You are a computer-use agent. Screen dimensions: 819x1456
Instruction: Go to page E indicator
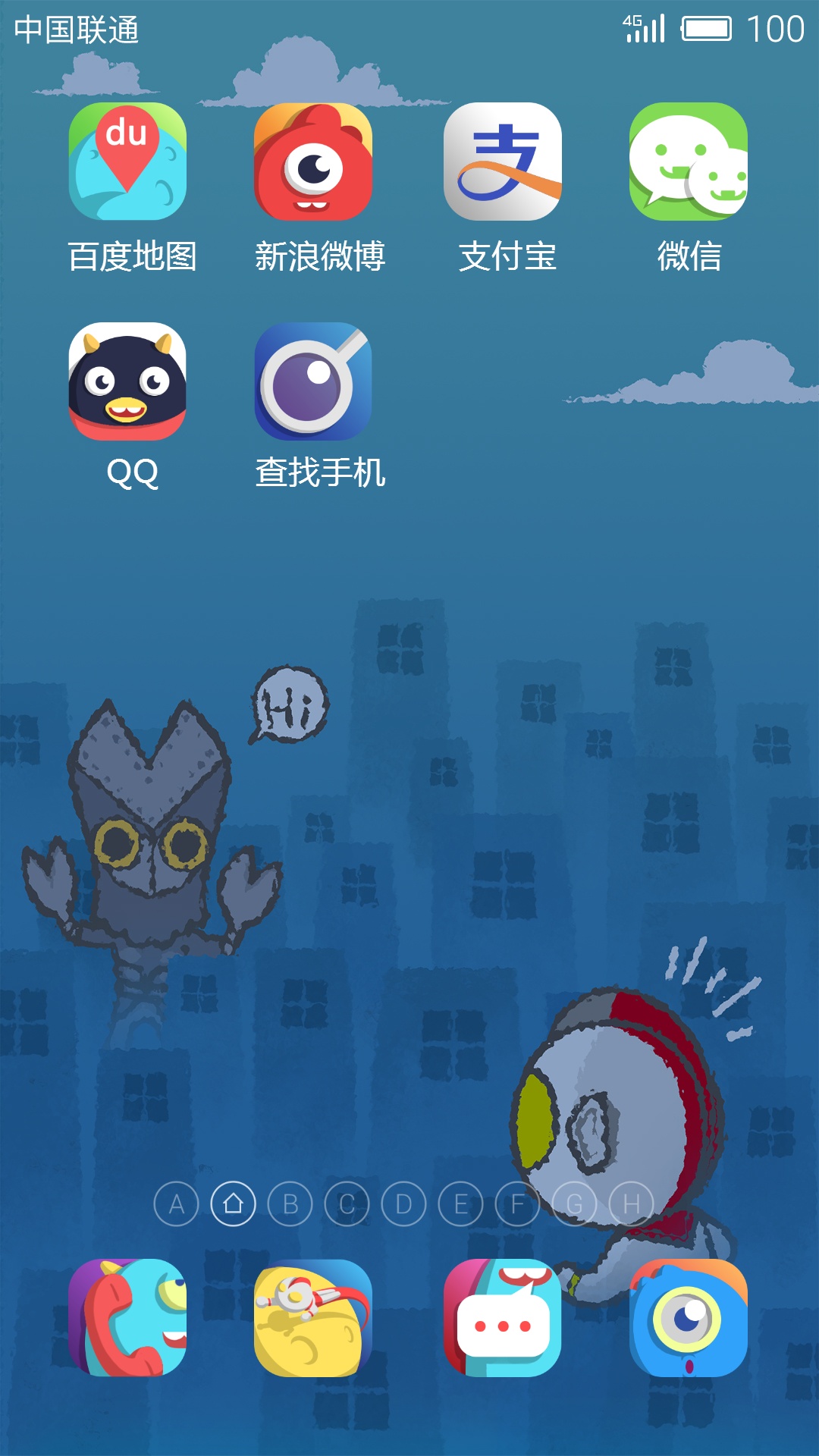tap(461, 1203)
